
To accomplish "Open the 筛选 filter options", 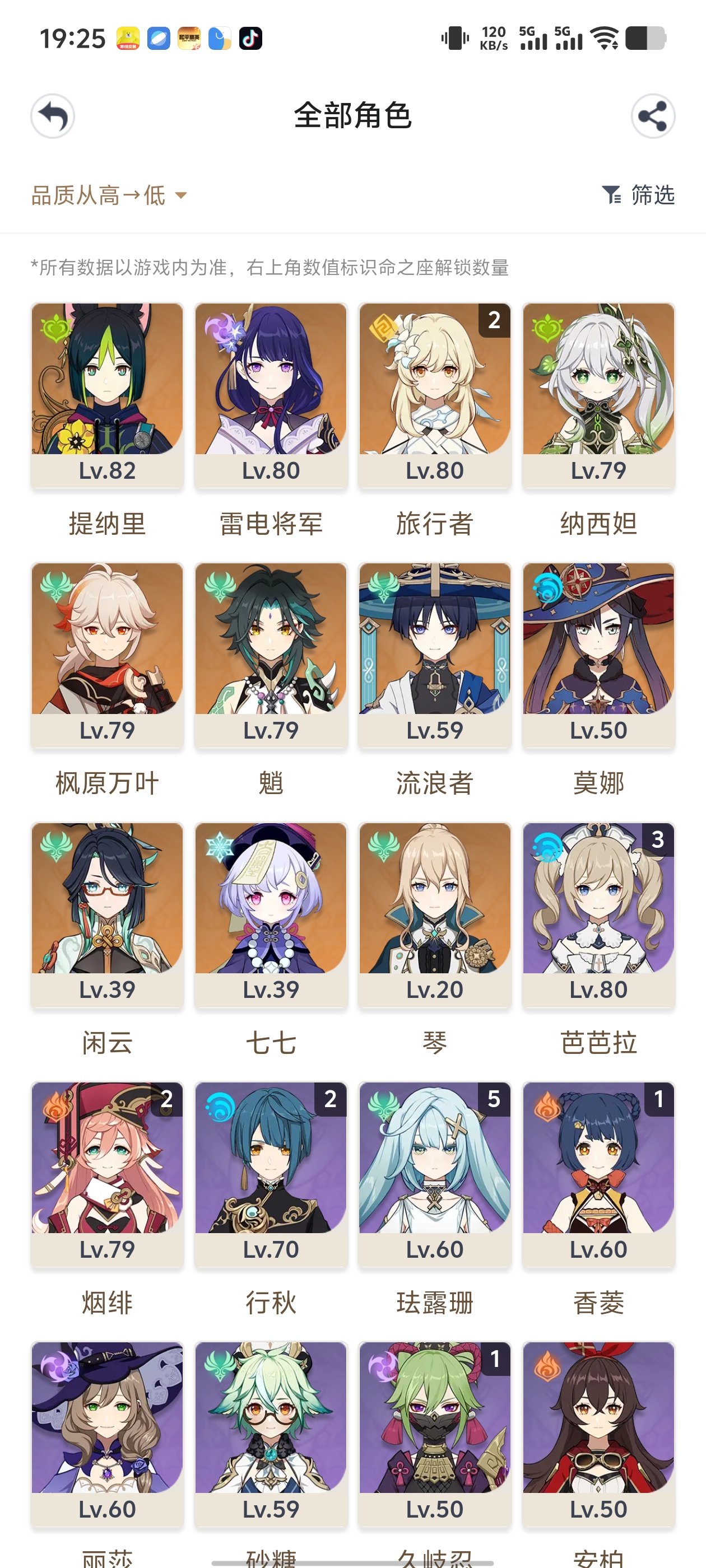I will click(638, 195).
